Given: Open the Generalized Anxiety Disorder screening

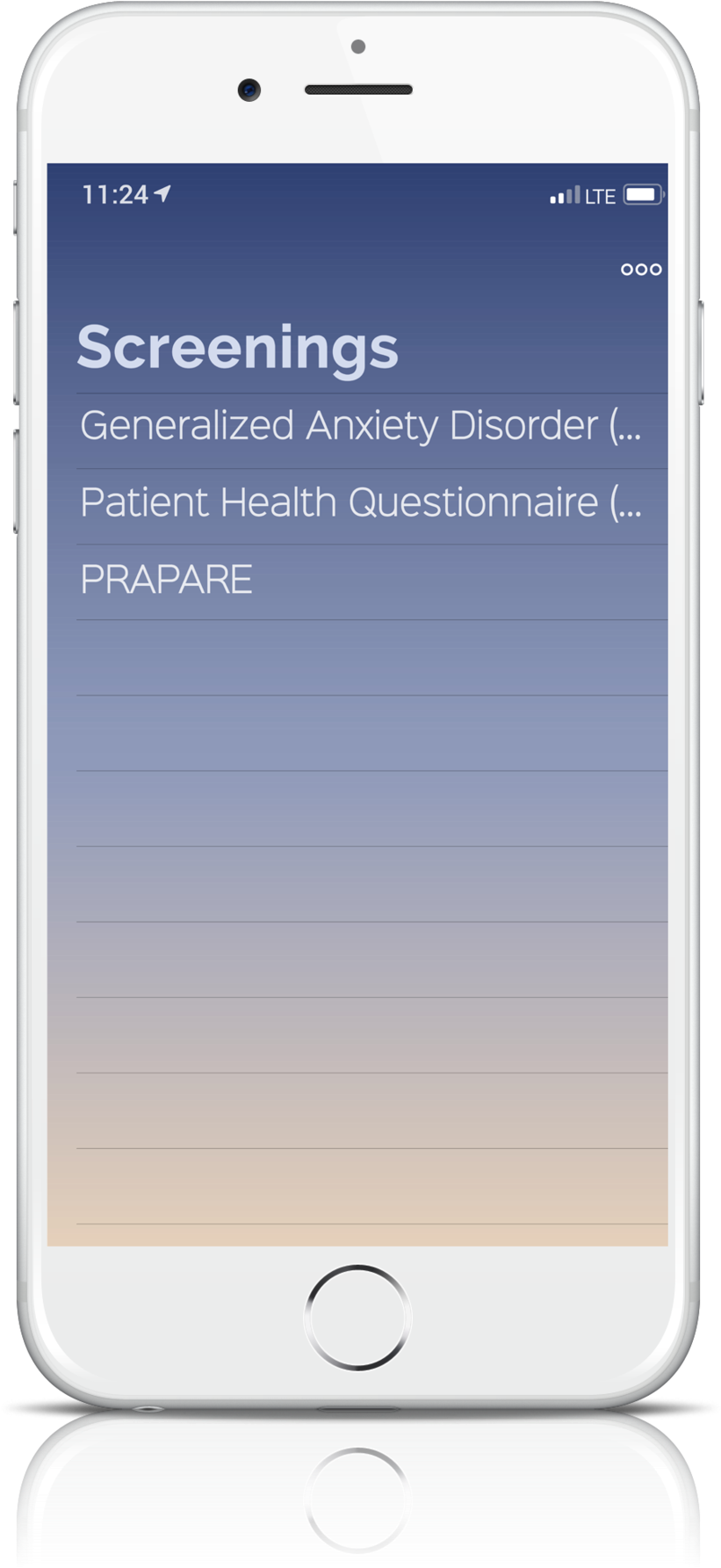Looking at the screenshot, I should click(x=360, y=427).
